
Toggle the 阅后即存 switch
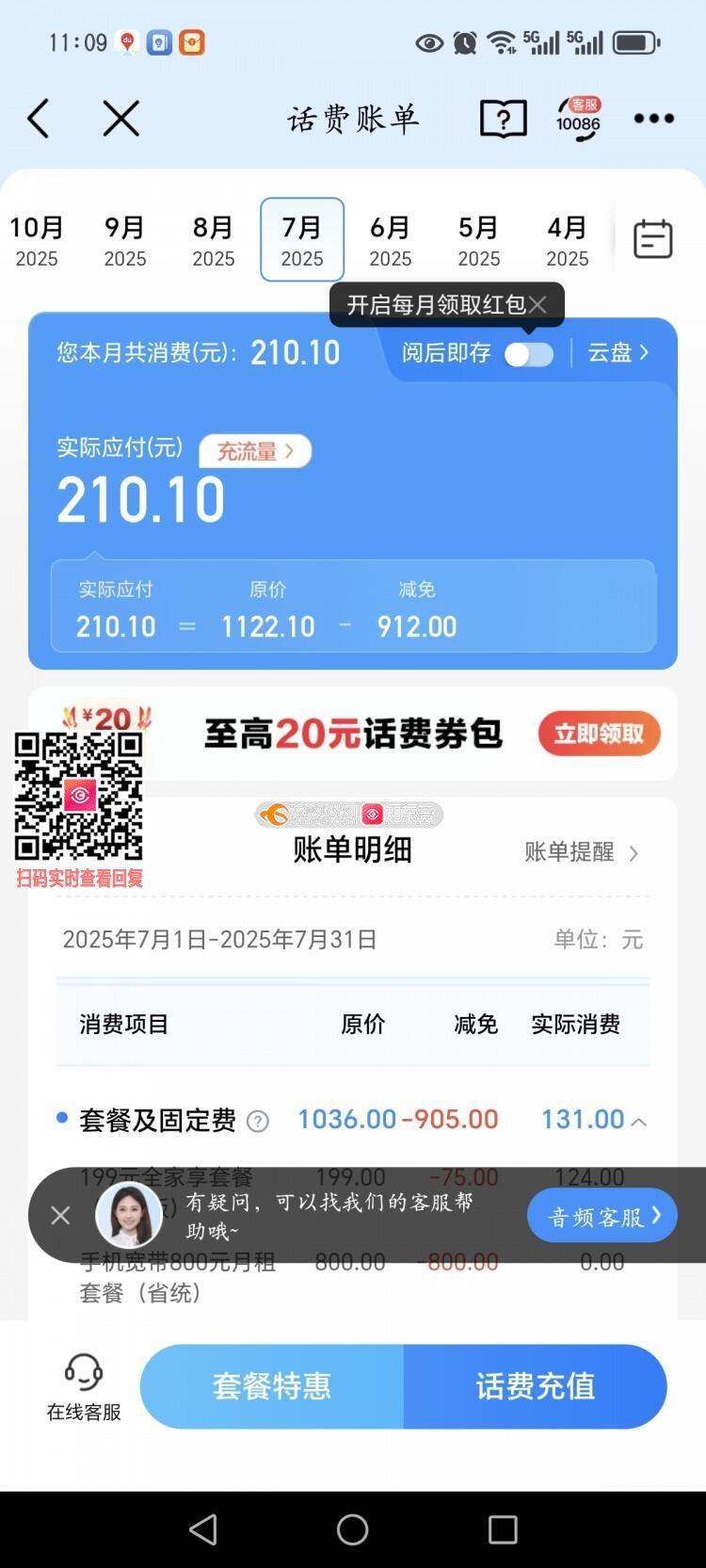pyautogui.click(x=528, y=354)
